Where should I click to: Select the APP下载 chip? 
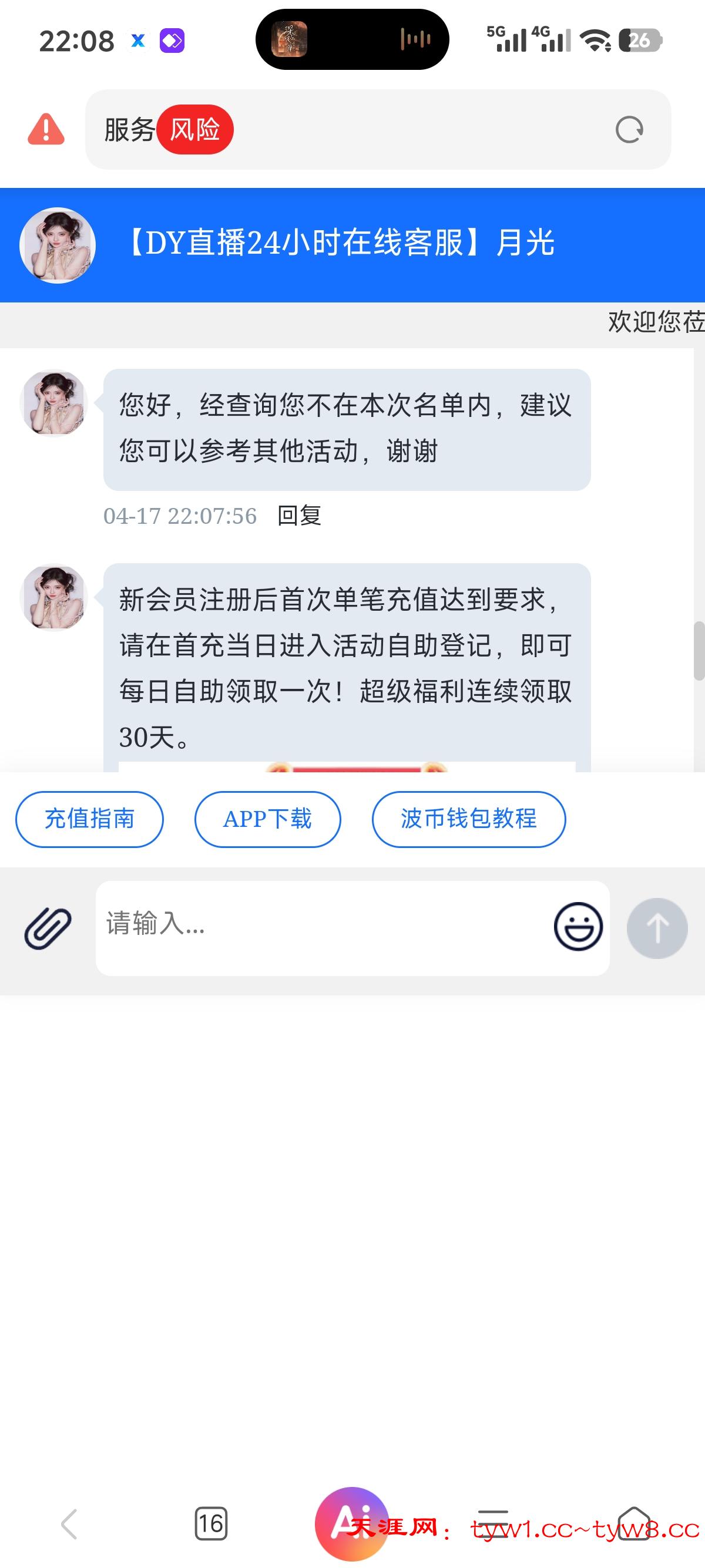pos(267,819)
